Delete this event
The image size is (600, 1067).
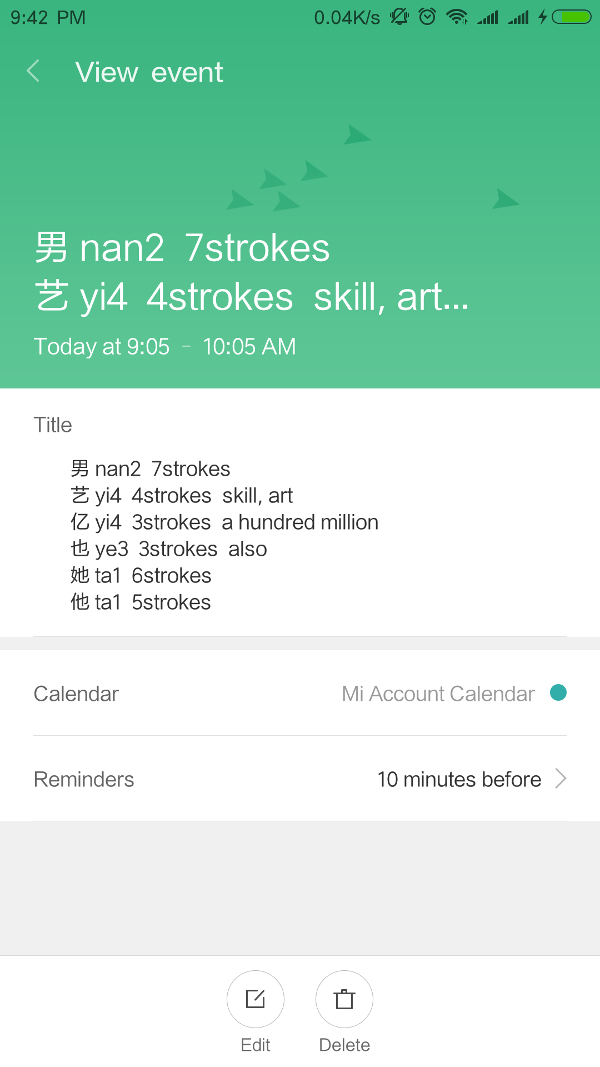[x=344, y=999]
